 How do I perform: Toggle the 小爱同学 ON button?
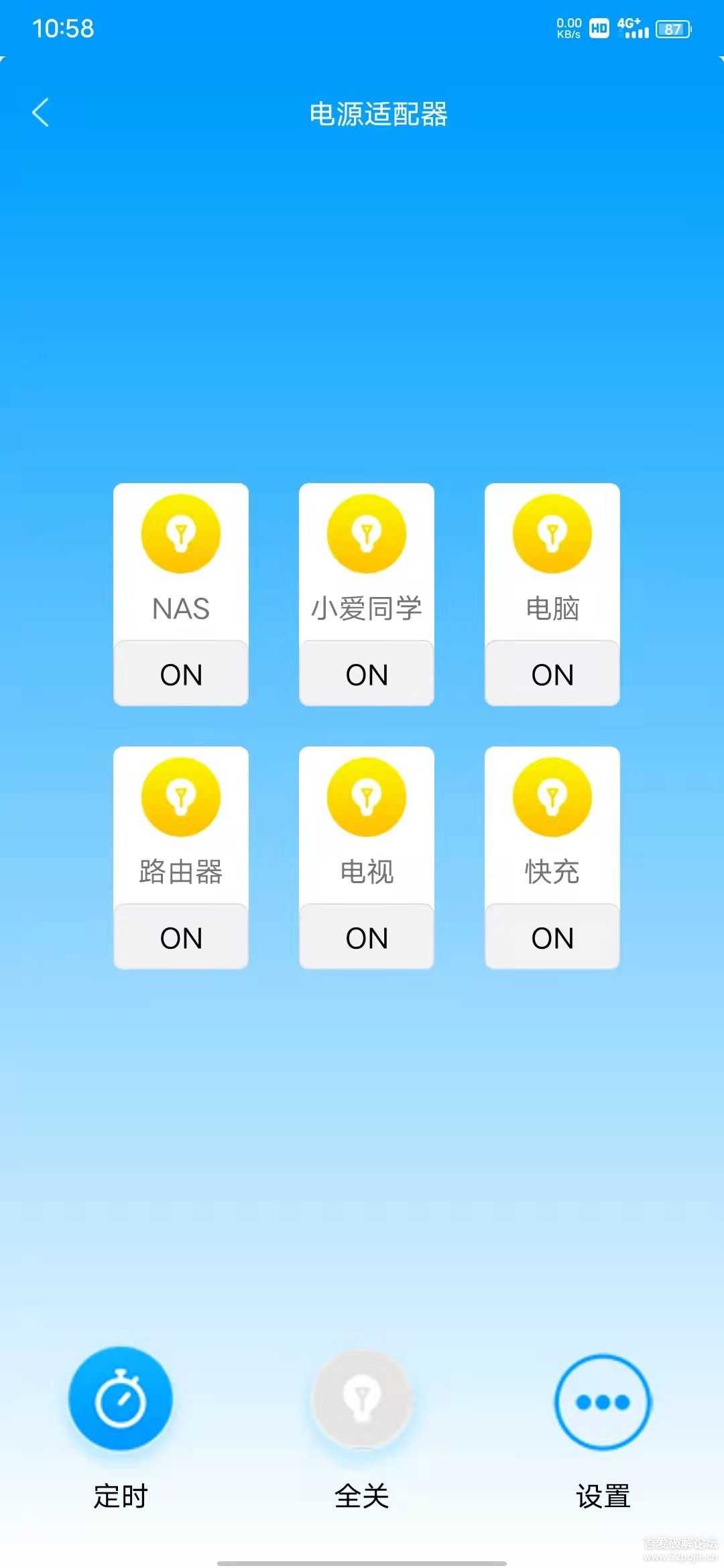367,673
